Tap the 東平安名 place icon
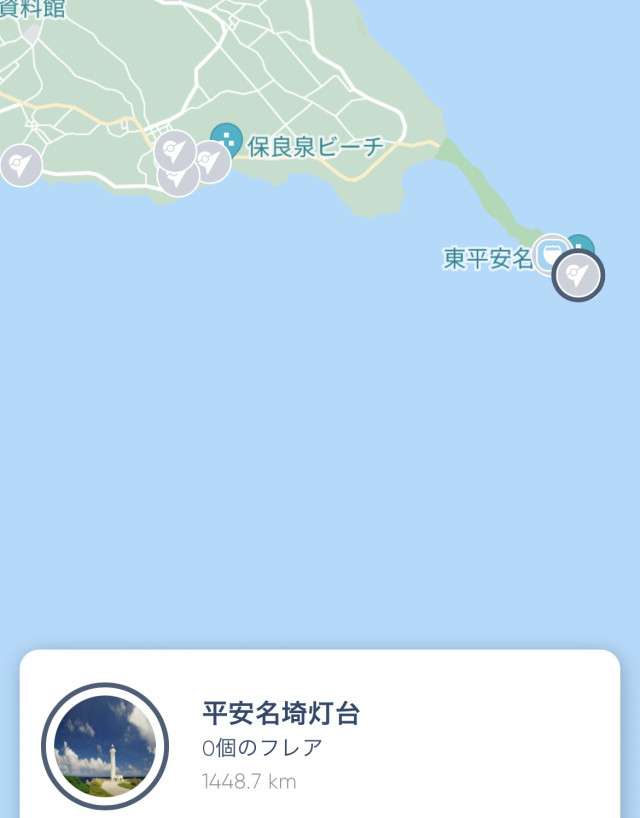 [x=550, y=254]
